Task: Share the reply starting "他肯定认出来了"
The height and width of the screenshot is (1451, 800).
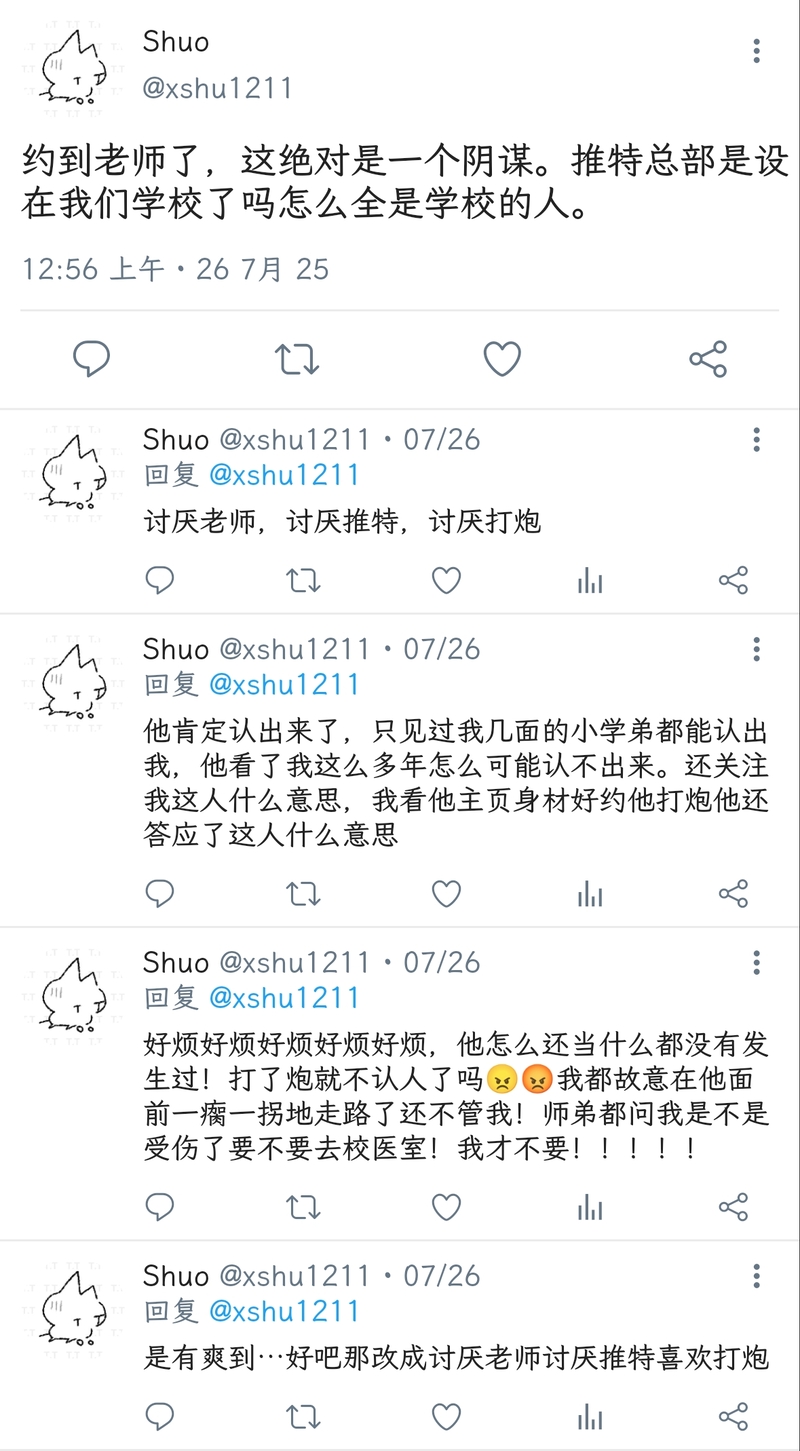Action: pos(733,893)
